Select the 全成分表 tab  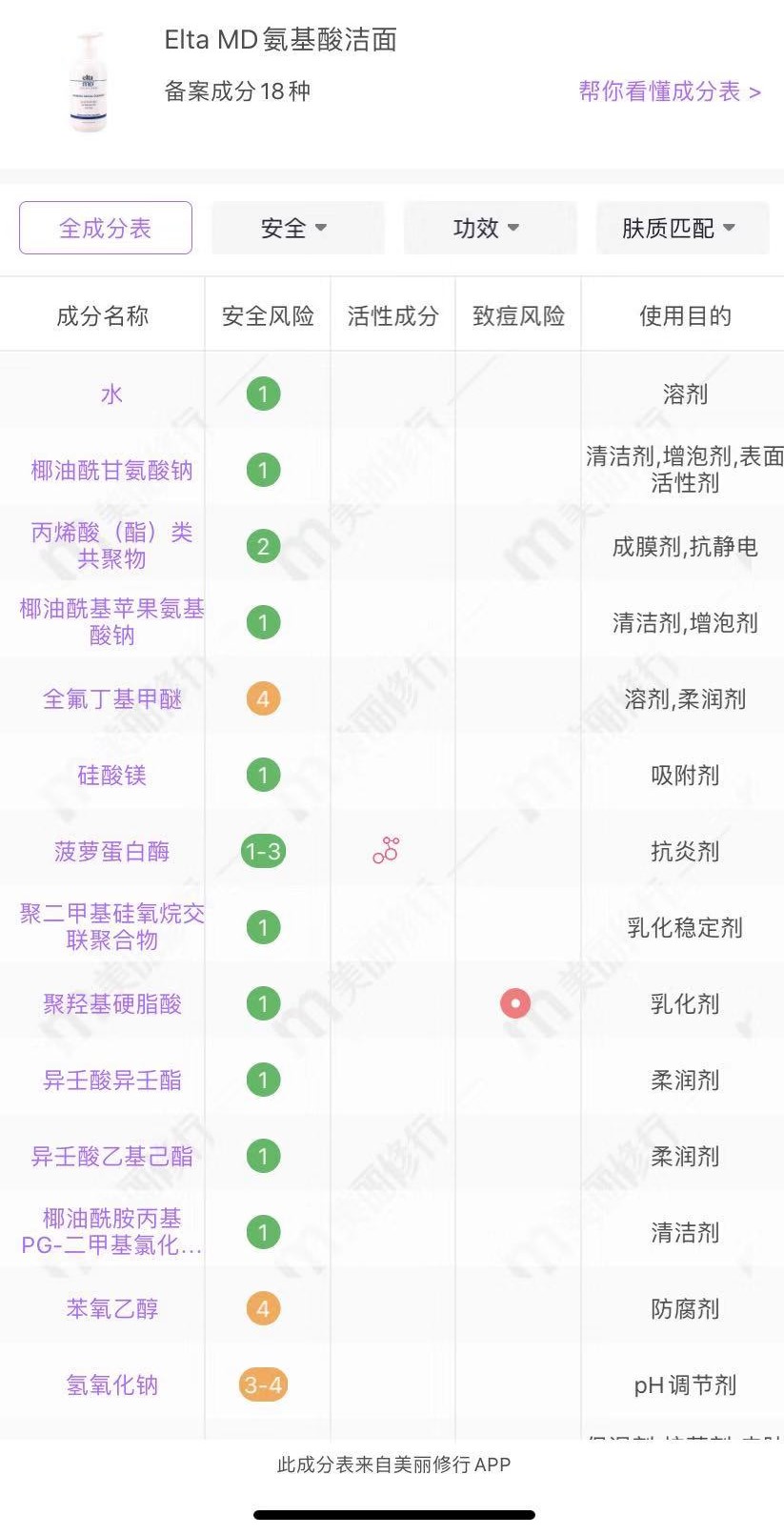[106, 228]
